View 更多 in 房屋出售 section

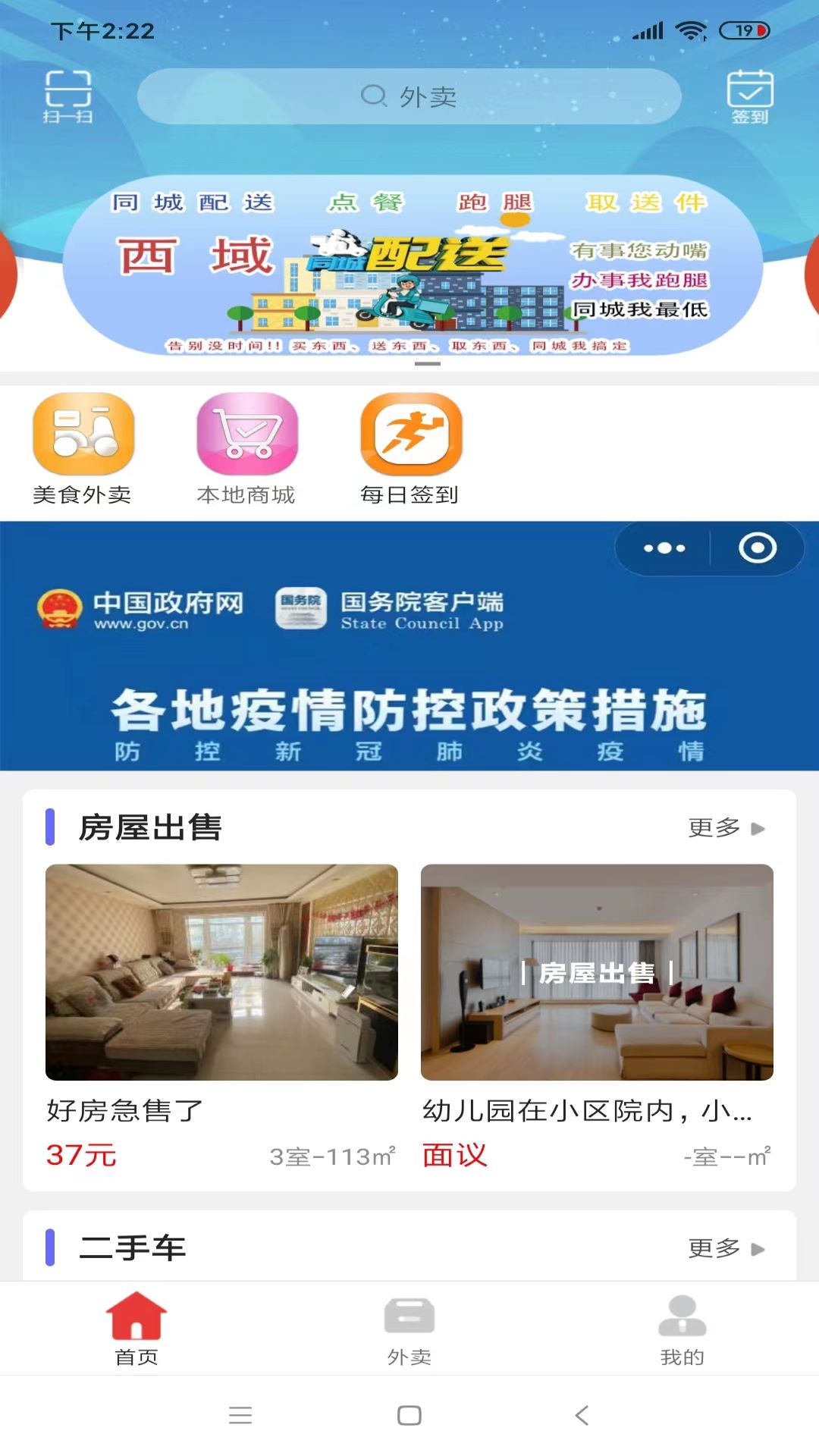click(726, 828)
